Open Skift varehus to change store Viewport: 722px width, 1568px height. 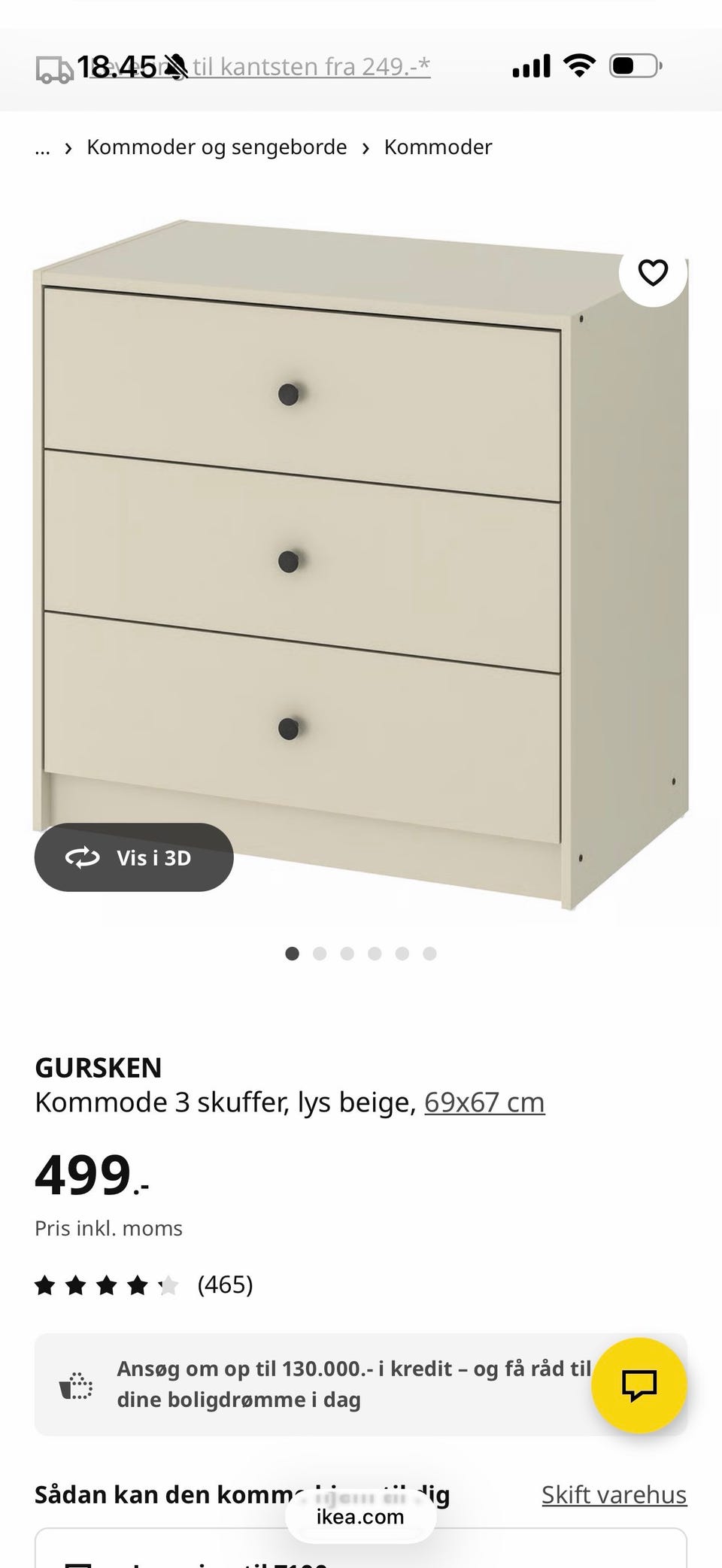tap(613, 1495)
